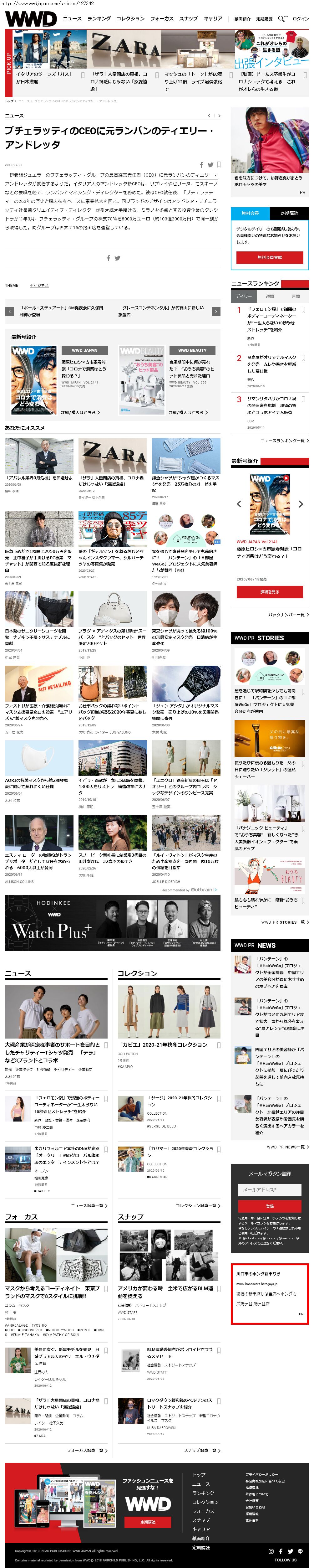
Task: Show next issue in 最新号紹介 carousel
Action: pyautogui.click(x=301, y=504)
